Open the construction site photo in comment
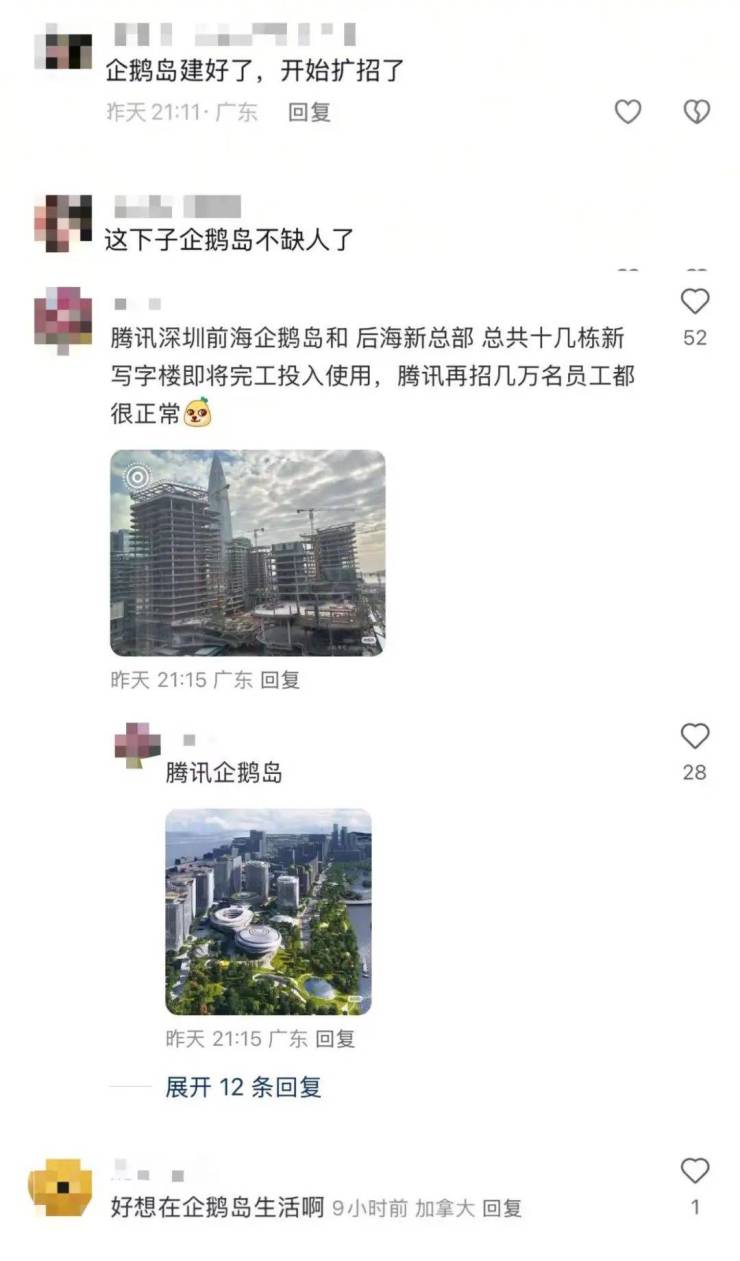740x1261 pixels. (x=247, y=552)
